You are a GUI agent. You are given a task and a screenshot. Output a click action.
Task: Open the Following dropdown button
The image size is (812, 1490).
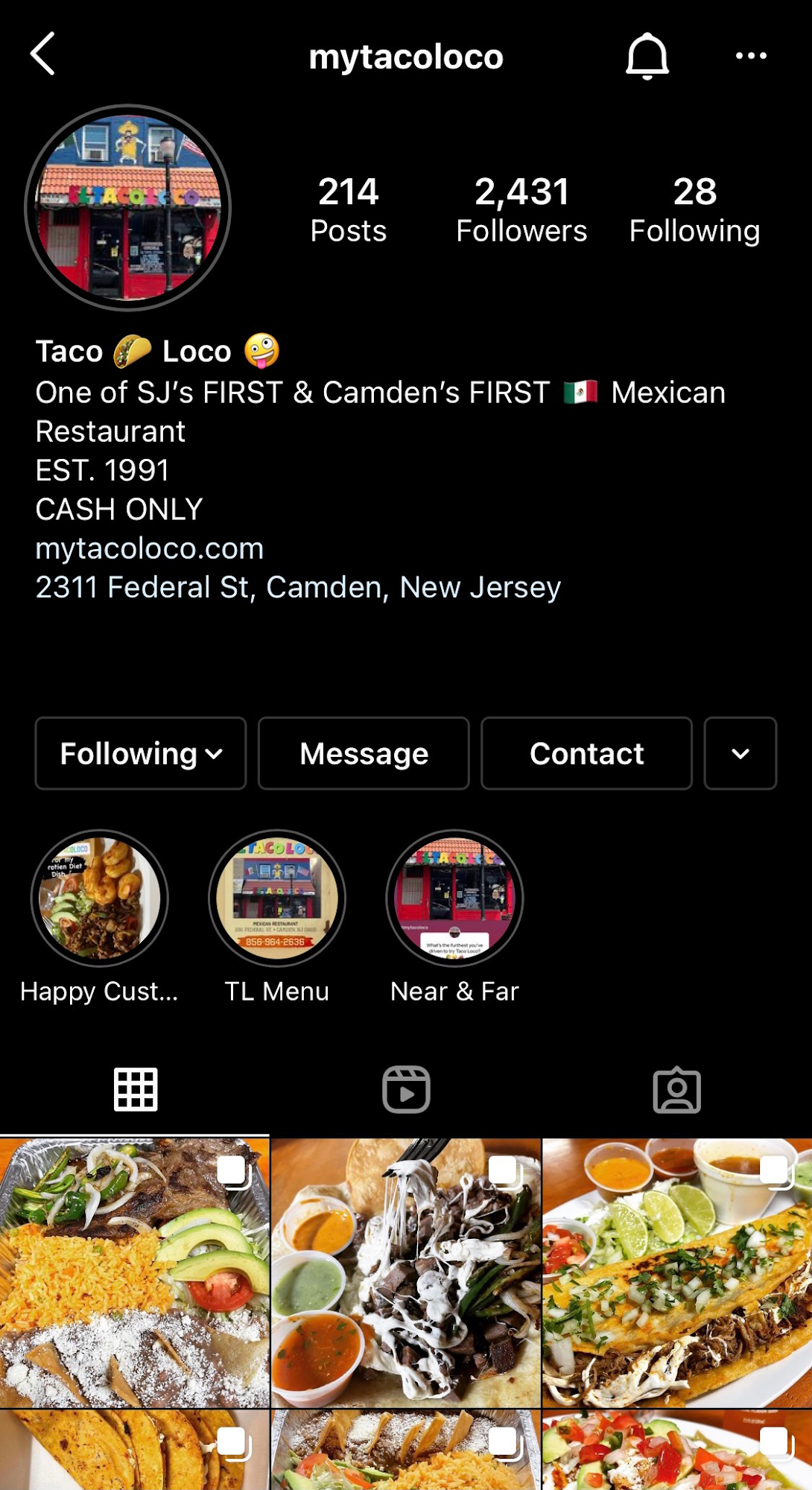point(141,753)
